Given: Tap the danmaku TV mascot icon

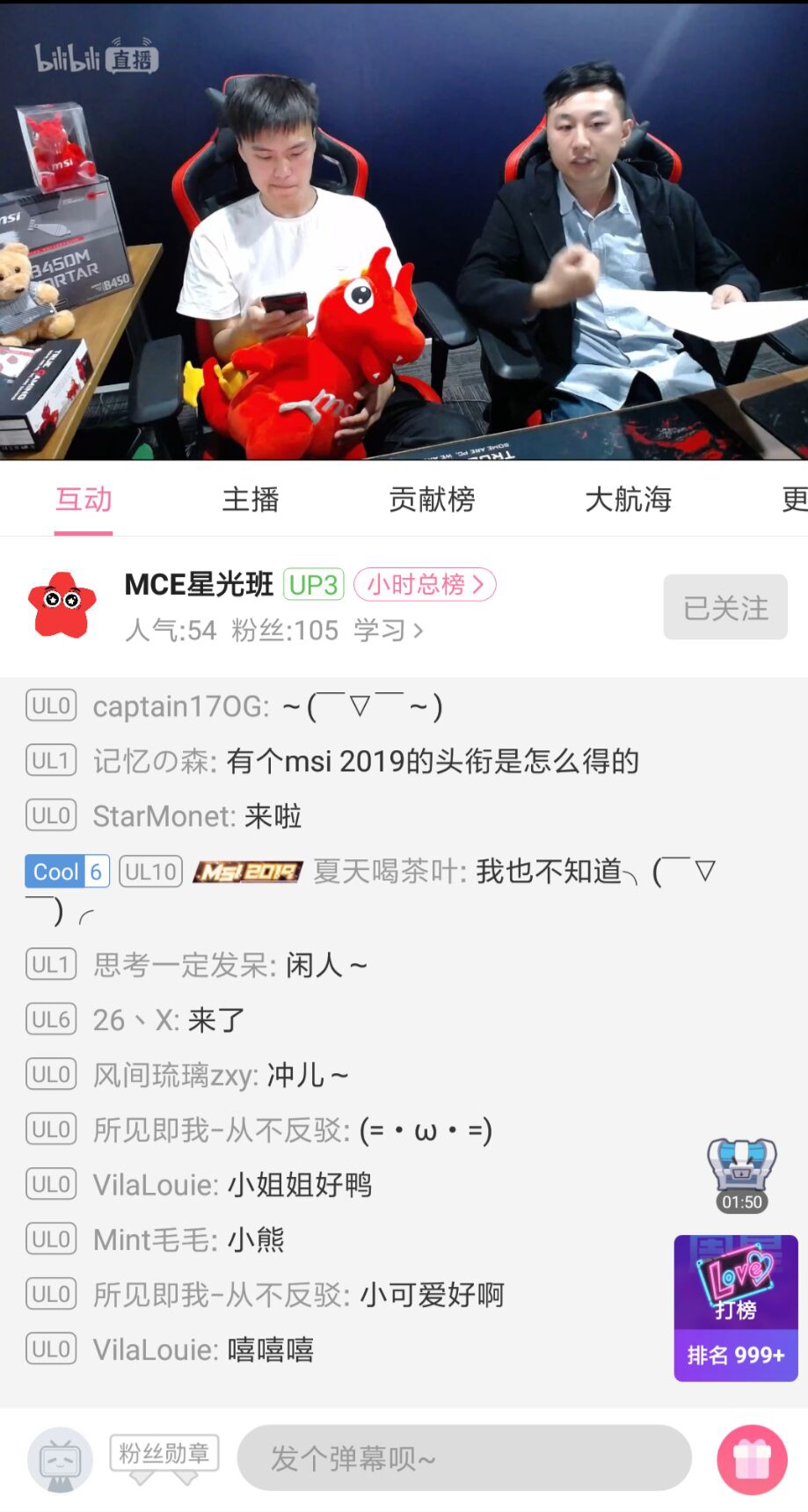Looking at the screenshot, I should tap(60, 1460).
